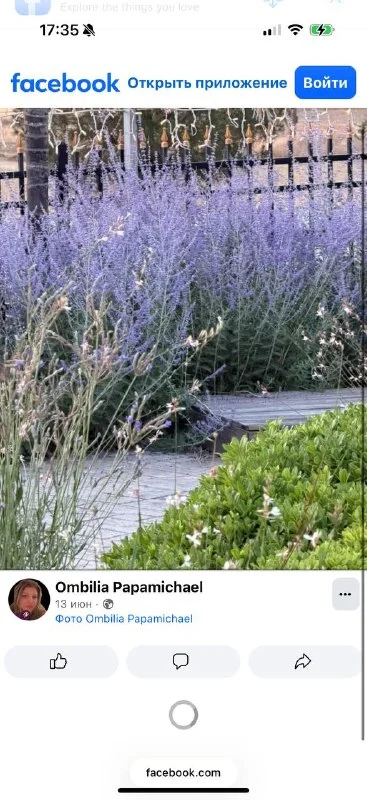
Task: Open the Открыть приложение link
Action: click(207, 83)
